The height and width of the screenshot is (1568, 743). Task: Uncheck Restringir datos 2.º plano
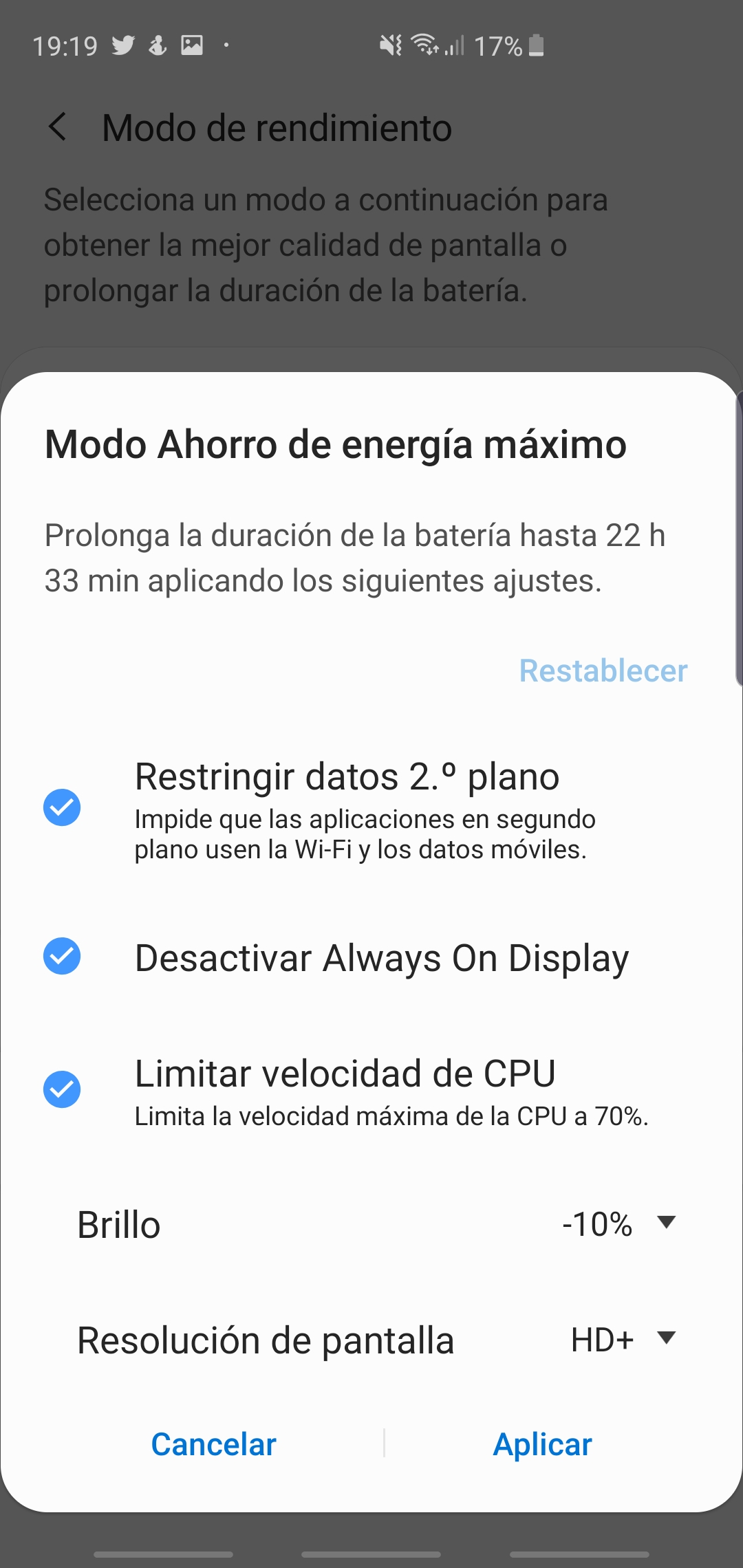coord(62,807)
